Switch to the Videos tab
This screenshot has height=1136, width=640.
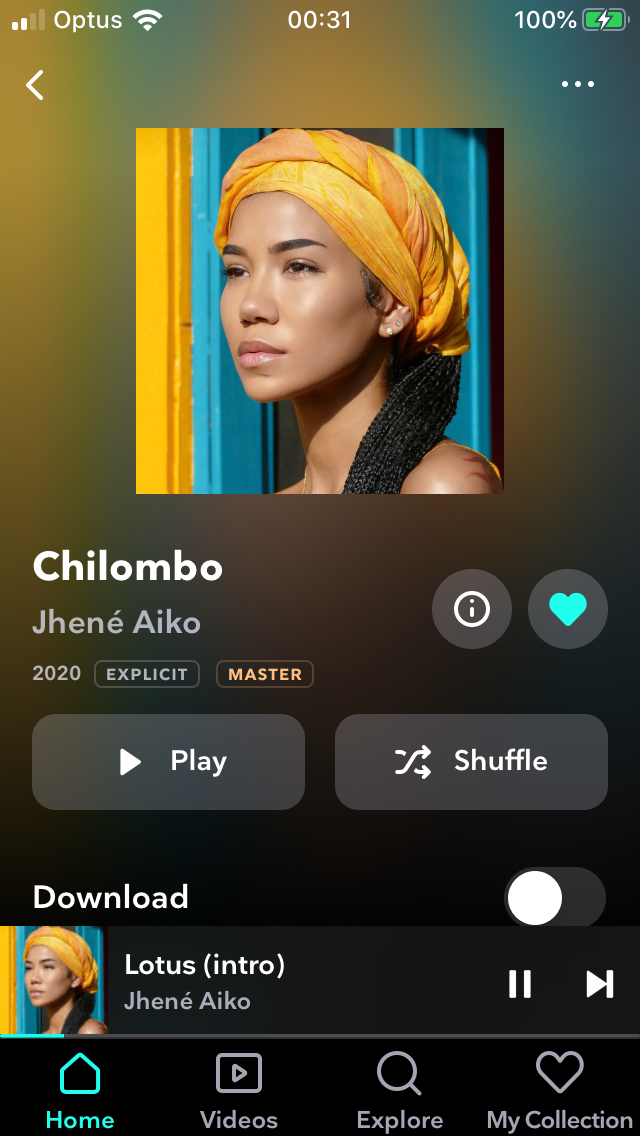[x=239, y=1092]
